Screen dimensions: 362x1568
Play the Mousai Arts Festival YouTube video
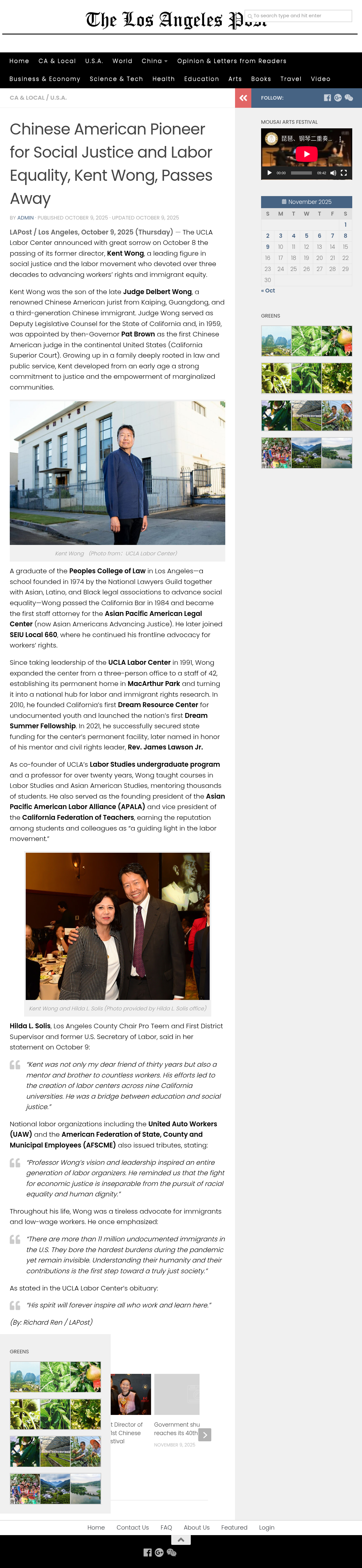307,154
